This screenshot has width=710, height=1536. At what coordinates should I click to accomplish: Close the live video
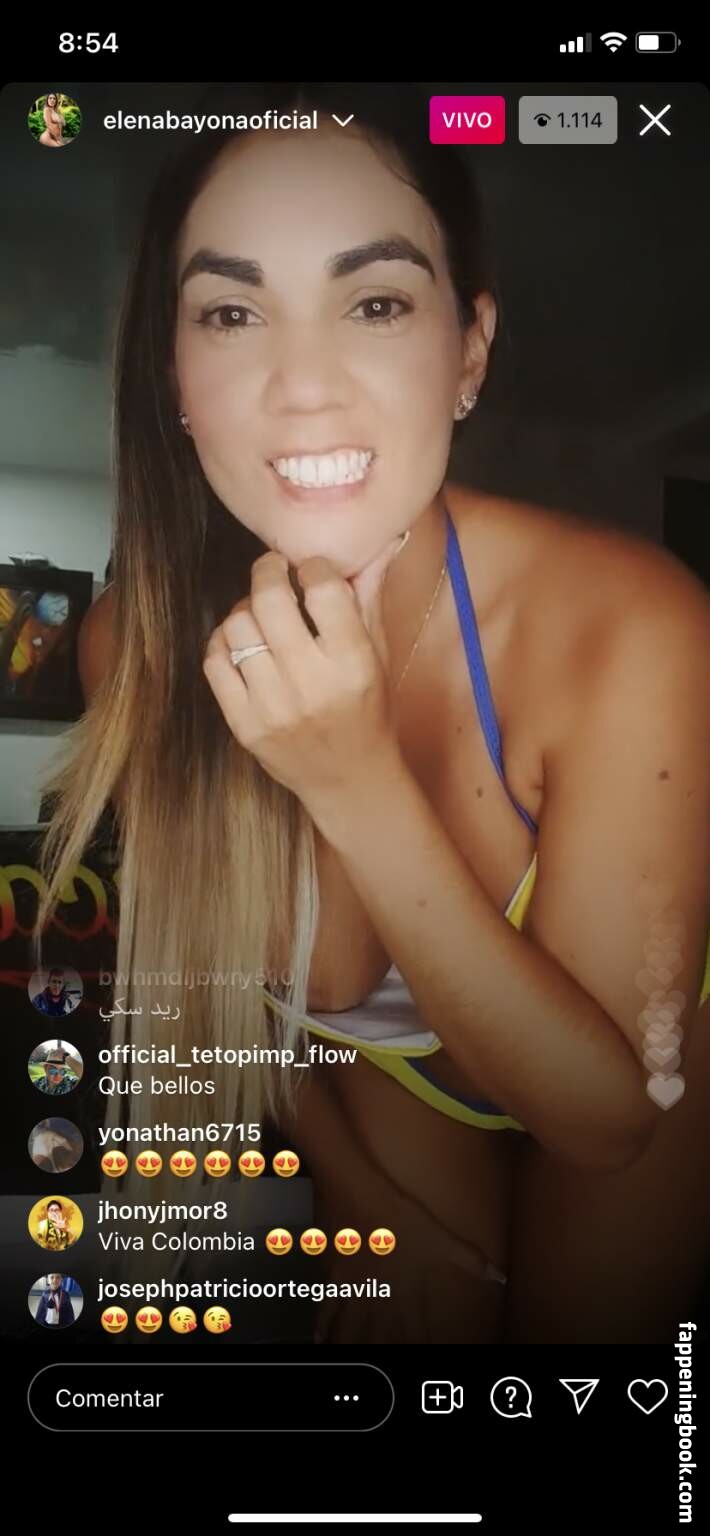coord(655,121)
